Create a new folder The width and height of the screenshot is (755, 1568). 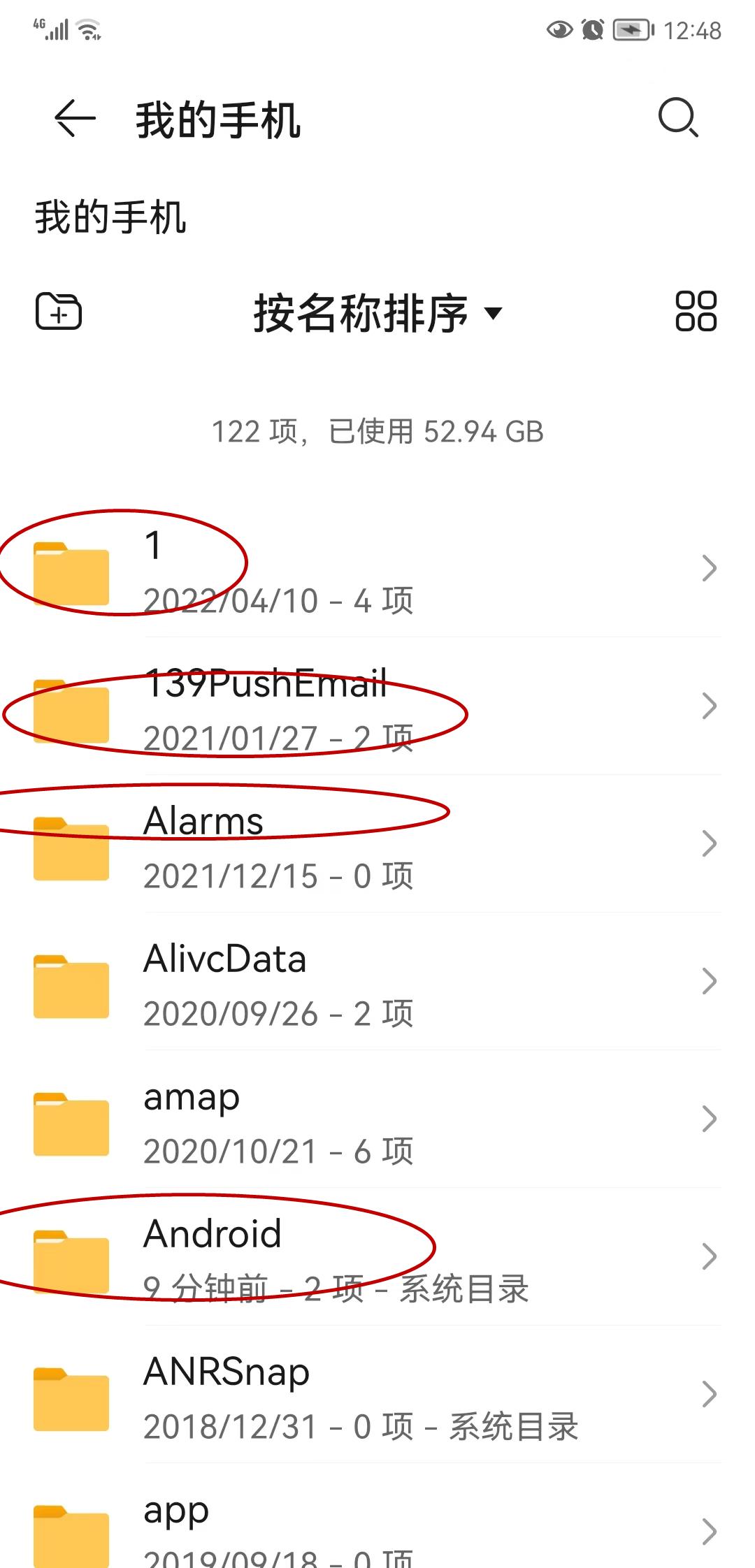pyautogui.click(x=59, y=312)
